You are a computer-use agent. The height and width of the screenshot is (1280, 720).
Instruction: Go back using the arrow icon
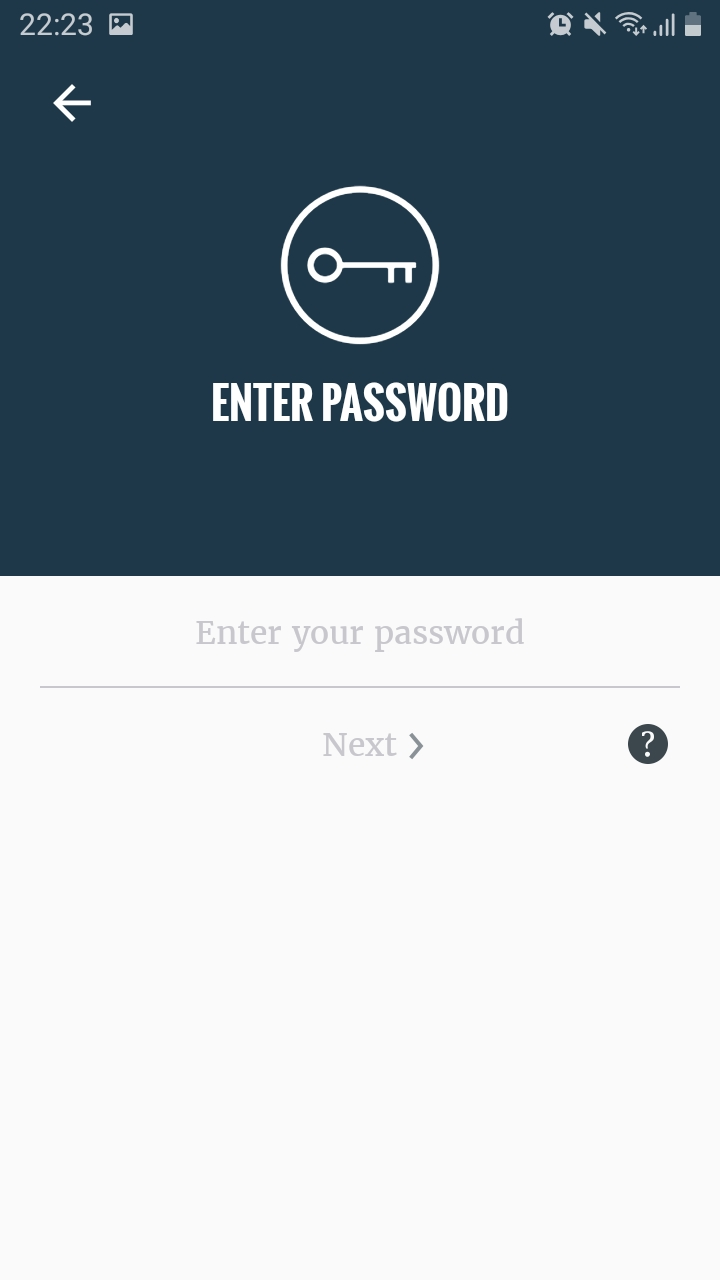(x=72, y=103)
